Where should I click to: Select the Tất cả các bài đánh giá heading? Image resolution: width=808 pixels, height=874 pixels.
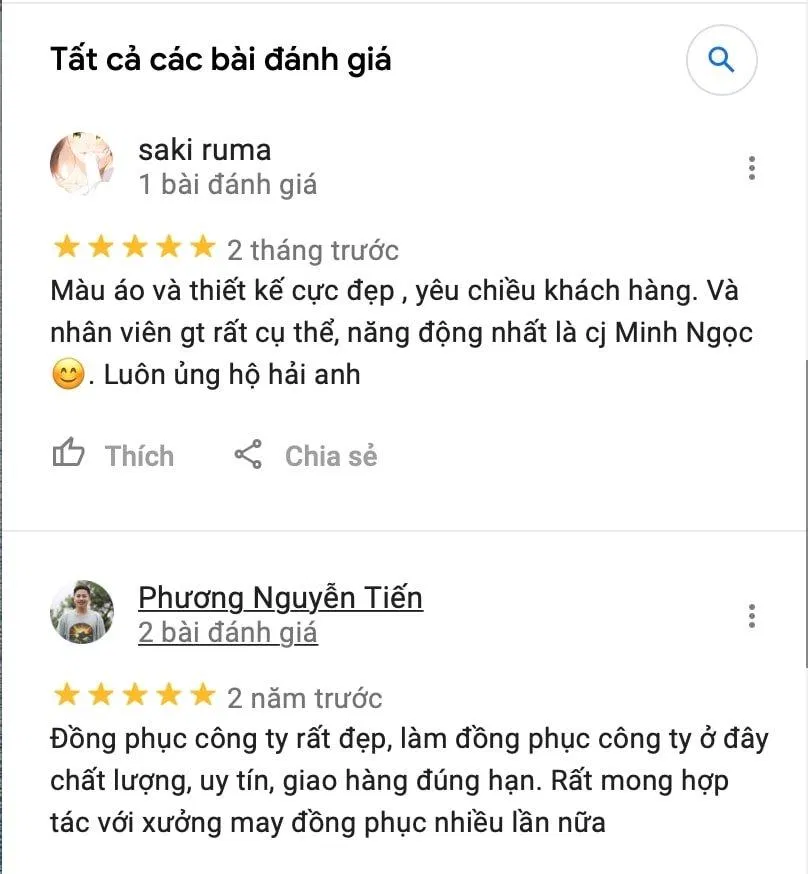click(222, 60)
